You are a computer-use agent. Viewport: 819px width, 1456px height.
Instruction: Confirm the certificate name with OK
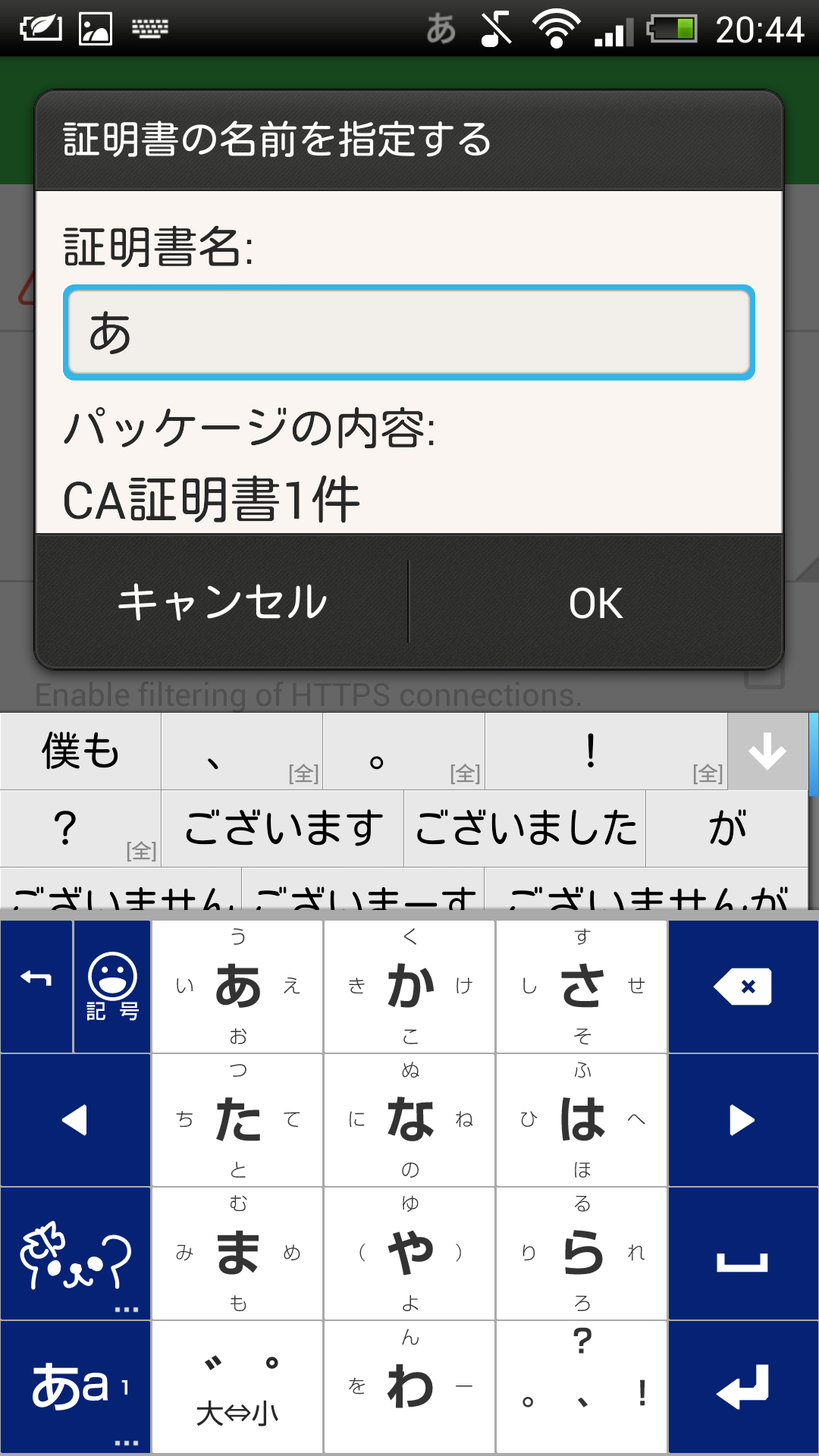click(596, 602)
